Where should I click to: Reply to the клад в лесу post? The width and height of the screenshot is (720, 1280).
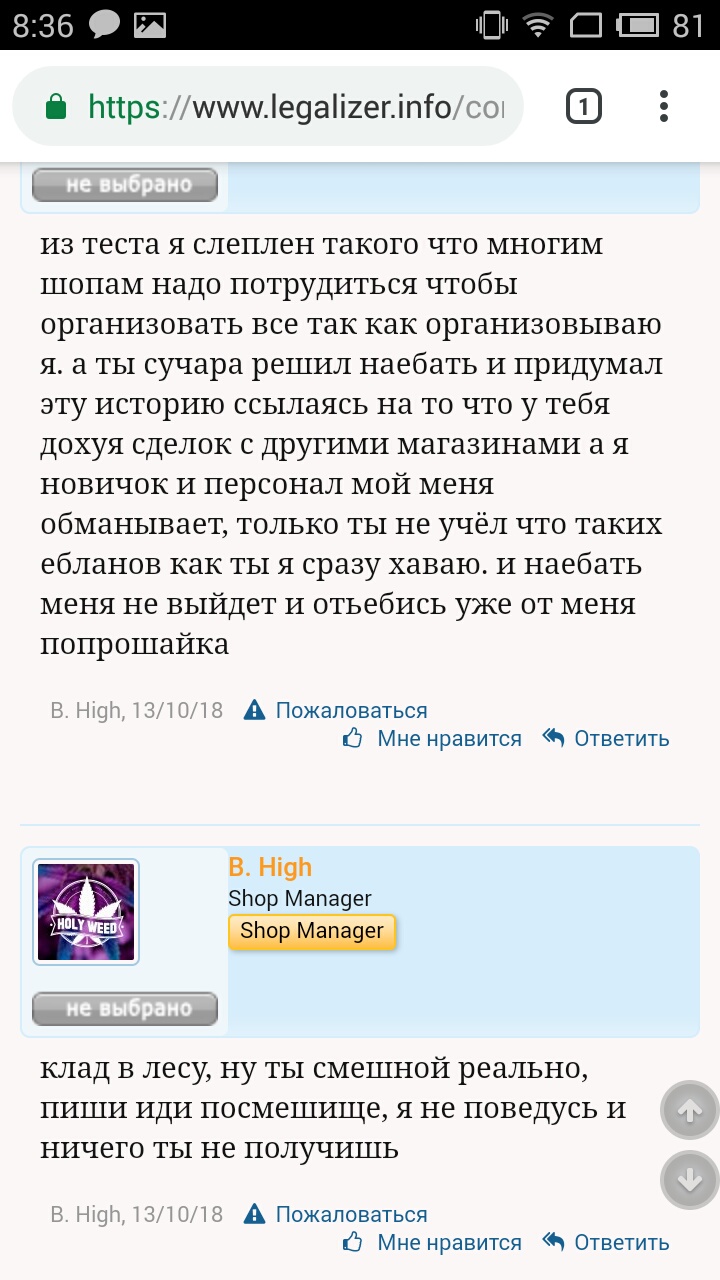(606, 1243)
